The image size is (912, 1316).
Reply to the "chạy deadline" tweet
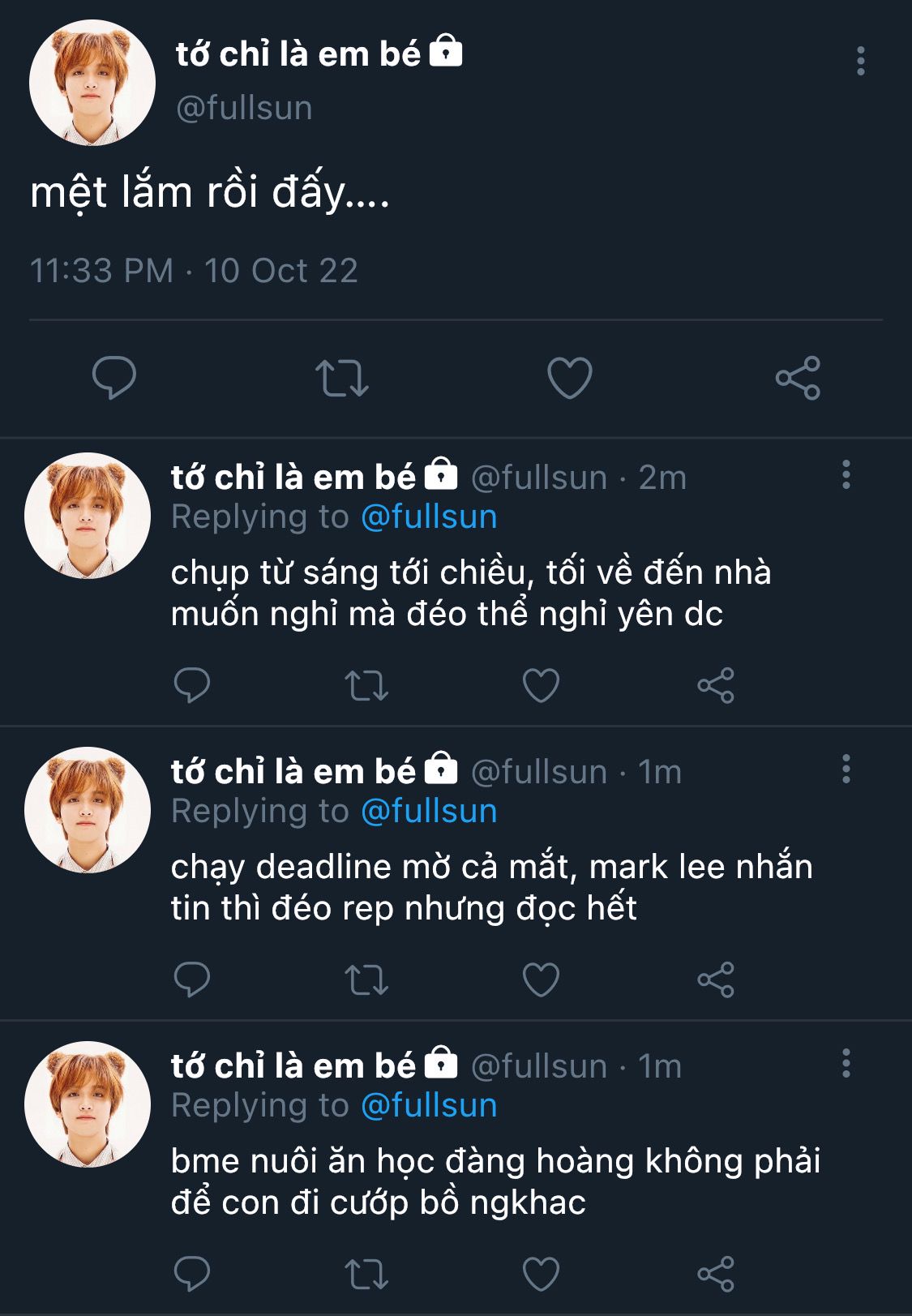point(192,980)
